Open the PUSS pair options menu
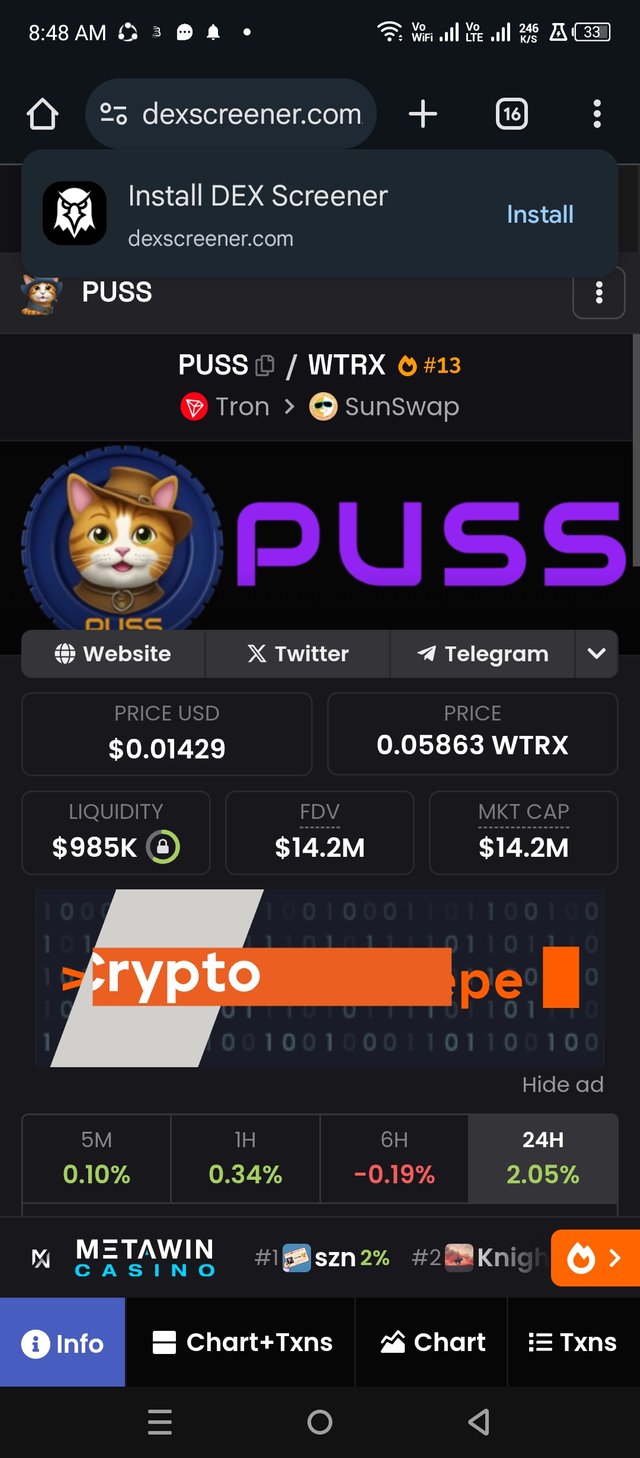This screenshot has height=1458, width=640. coord(598,292)
